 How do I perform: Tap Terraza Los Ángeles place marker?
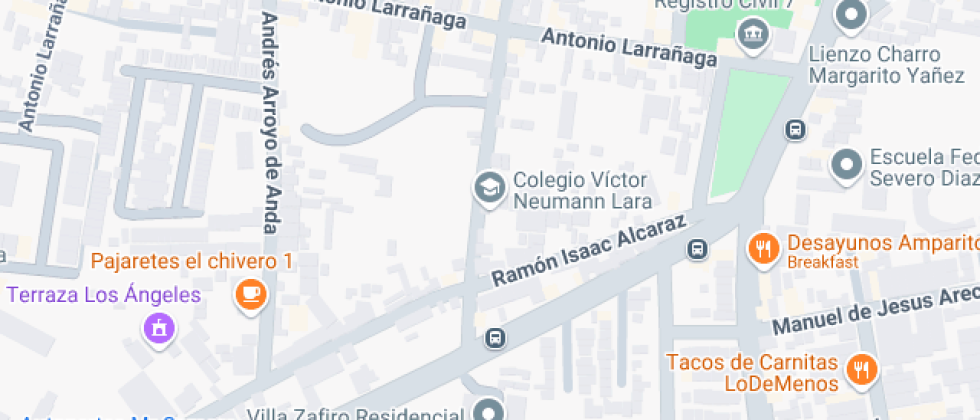coord(158,326)
